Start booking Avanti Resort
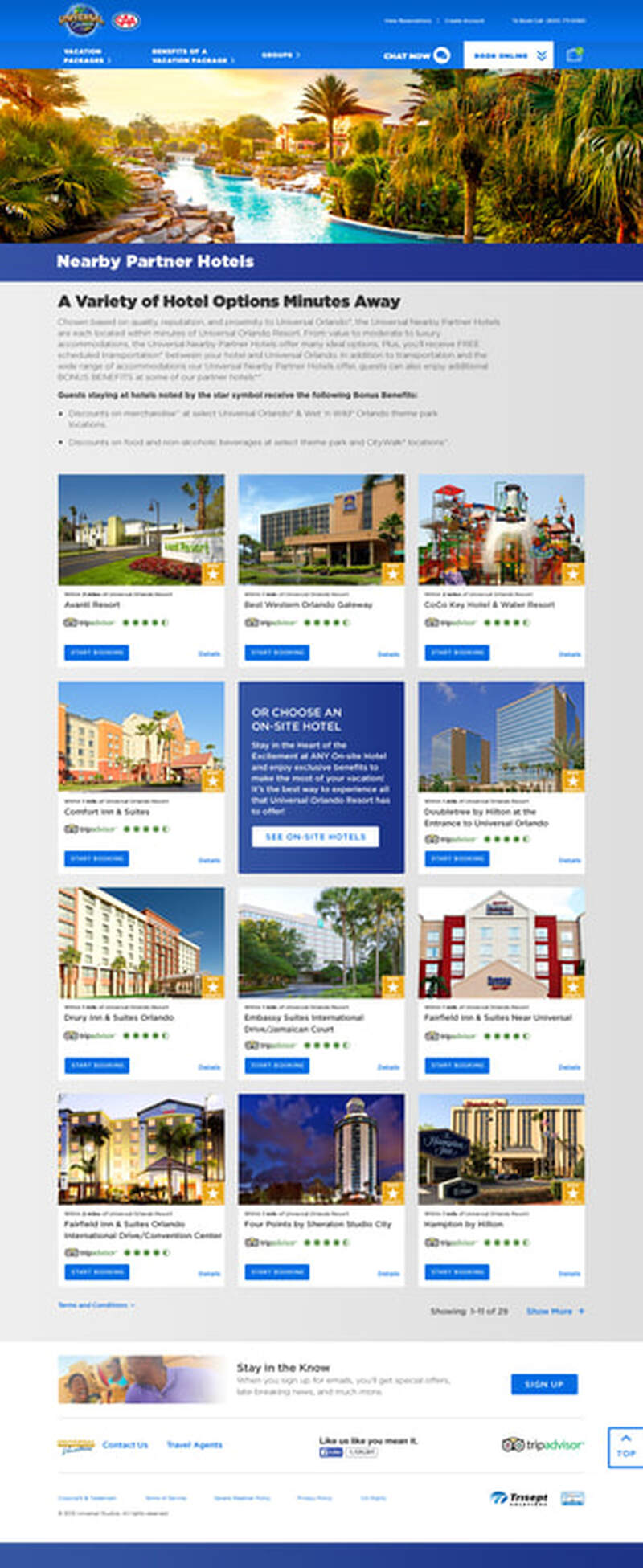 [96, 653]
